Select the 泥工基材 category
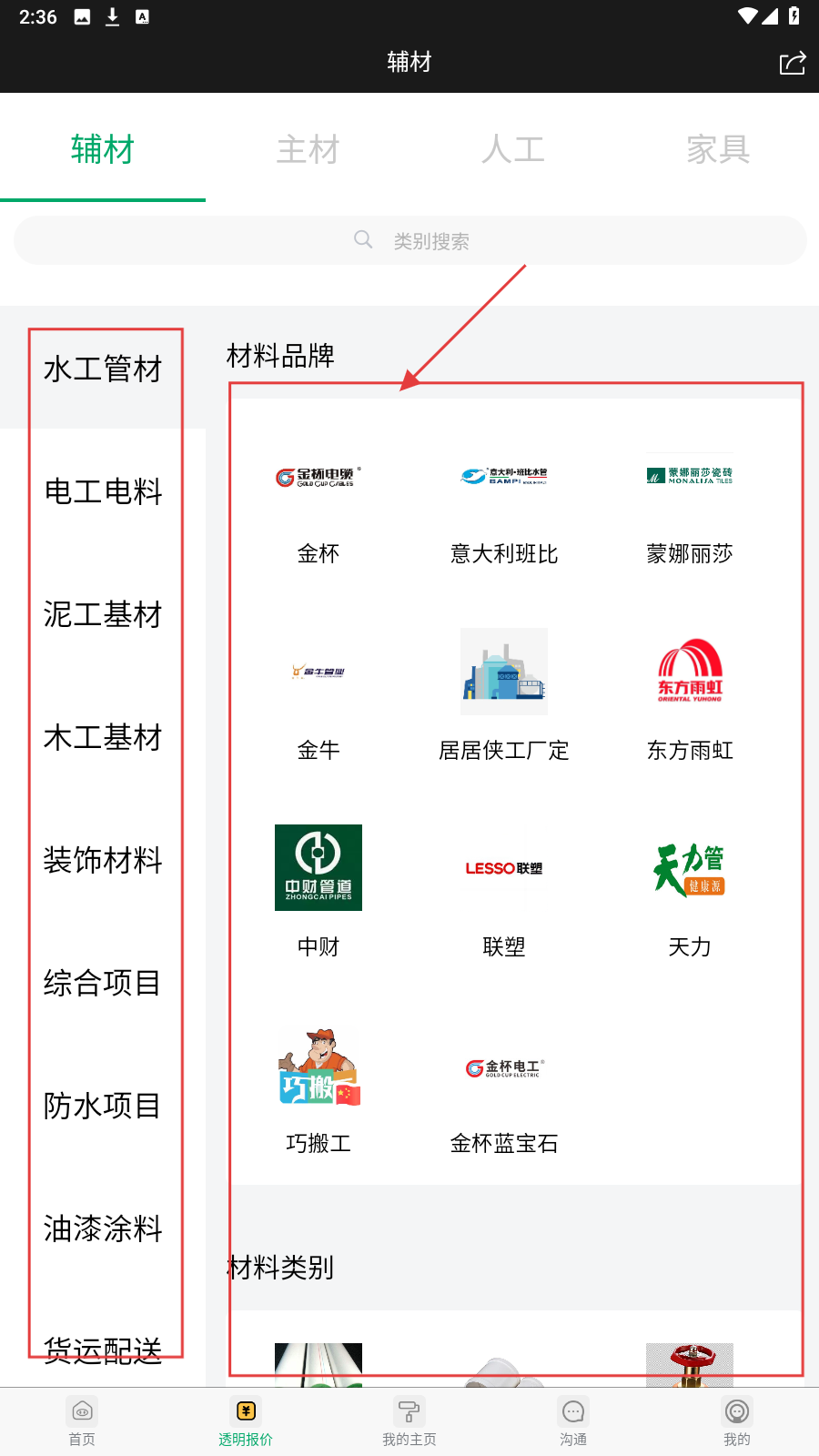The image size is (819, 1456). click(x=103, y=614)
